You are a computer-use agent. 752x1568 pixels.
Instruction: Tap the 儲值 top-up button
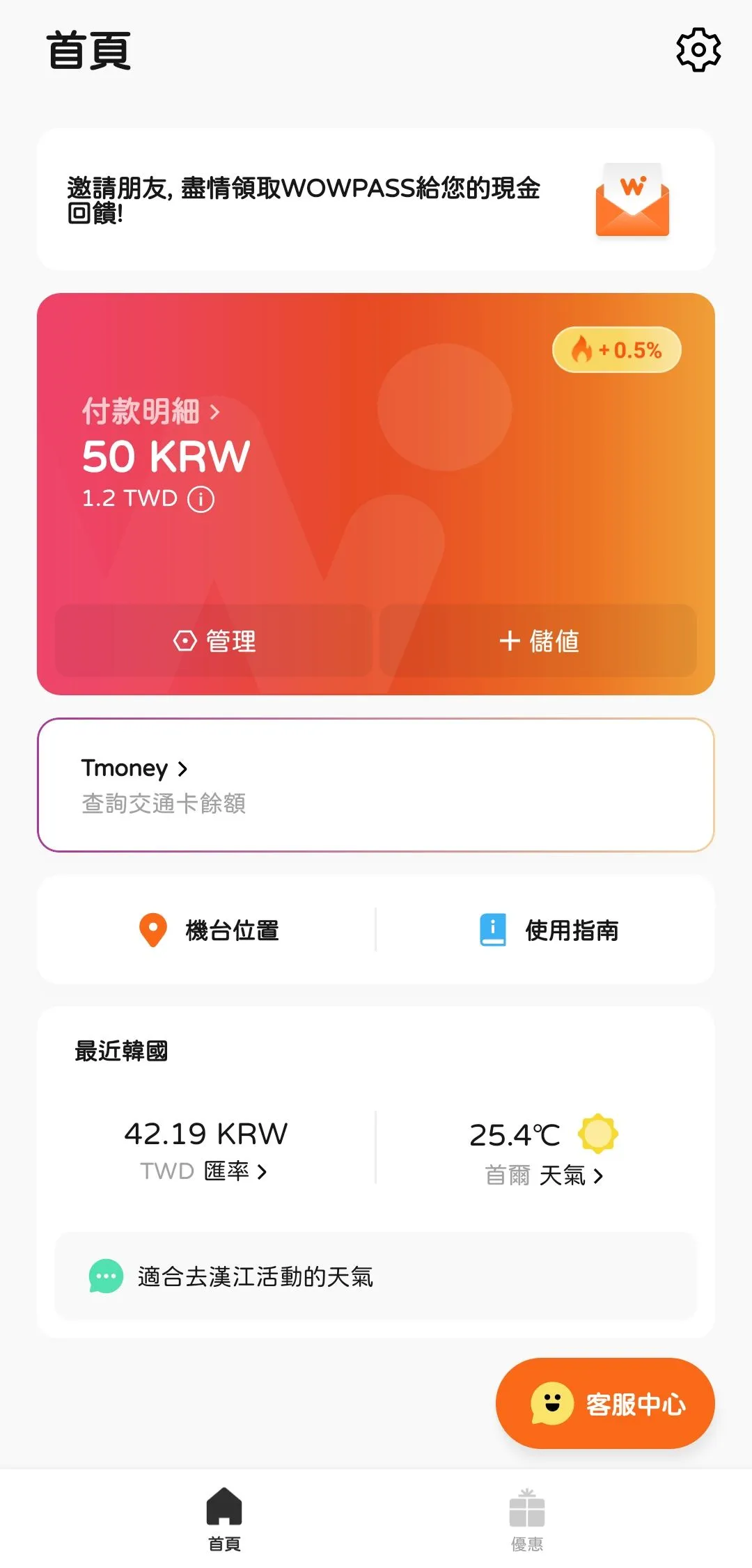pyautogui.click(x=538, y=641)
